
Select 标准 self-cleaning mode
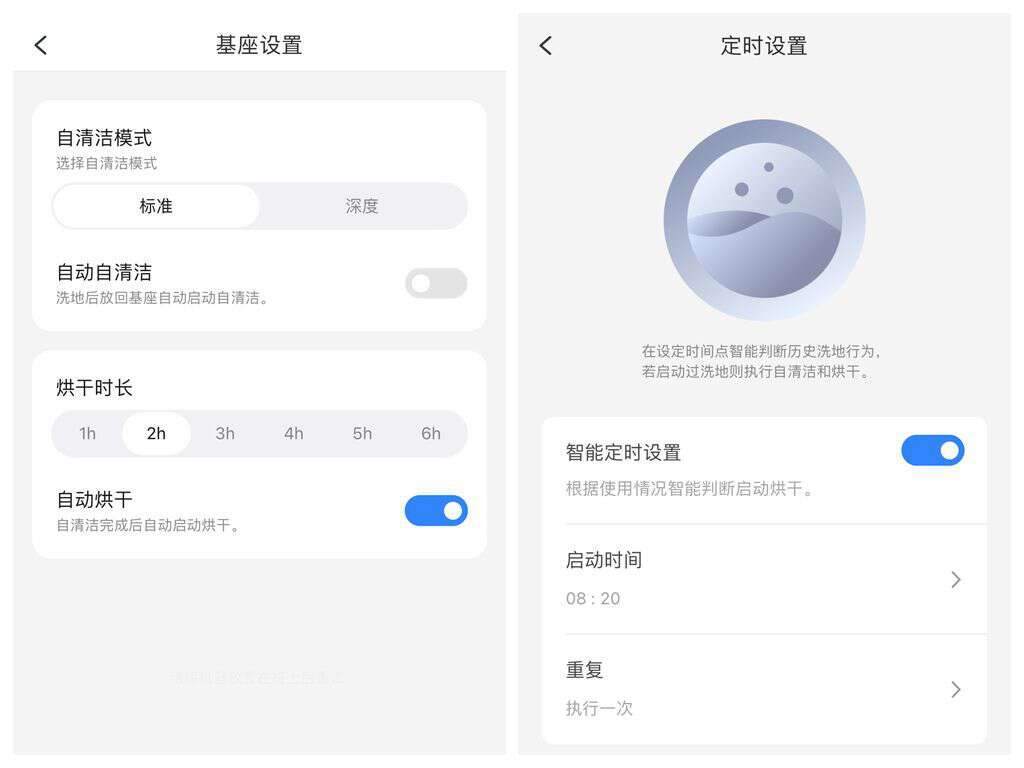point(156,206)
